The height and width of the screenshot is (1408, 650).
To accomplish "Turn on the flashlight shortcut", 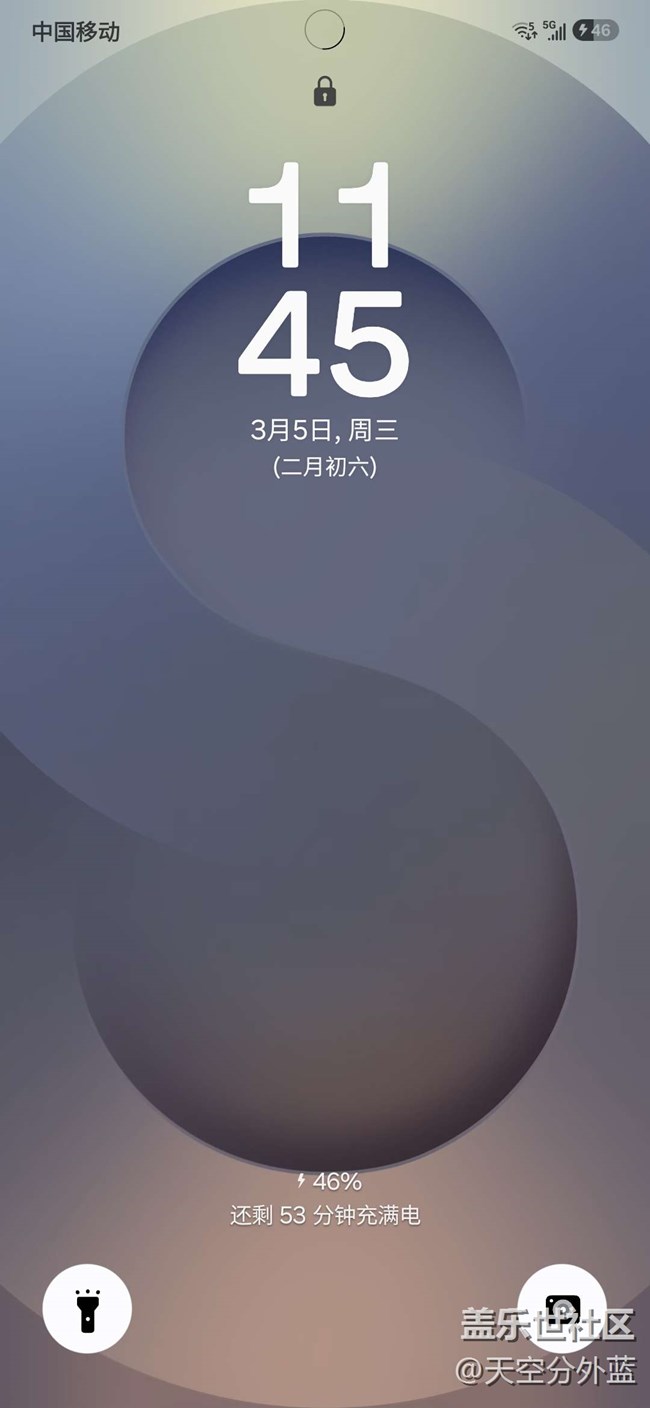I will point(87,1309).
